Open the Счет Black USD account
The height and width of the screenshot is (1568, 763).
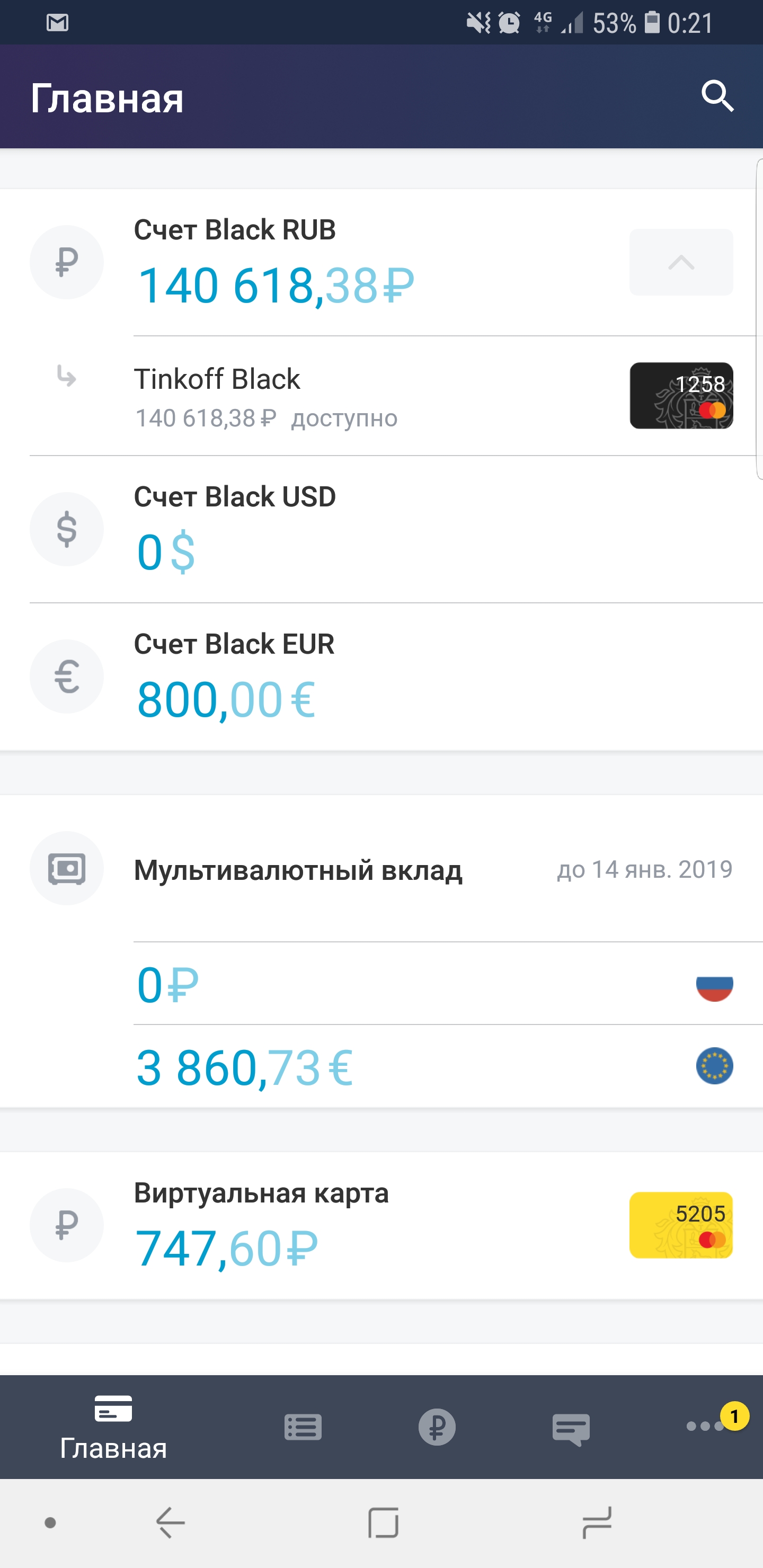click(381, 530)
